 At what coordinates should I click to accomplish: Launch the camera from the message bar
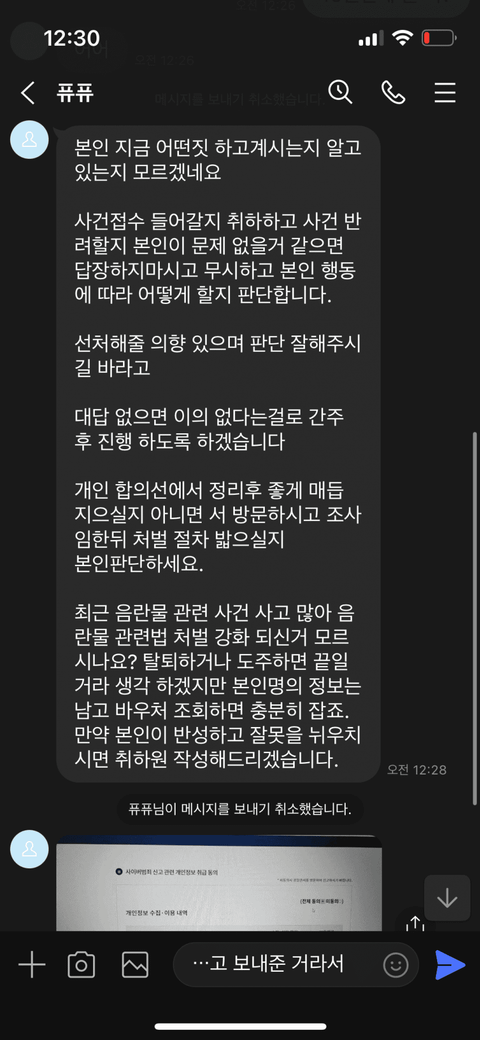tap(82, 964)
